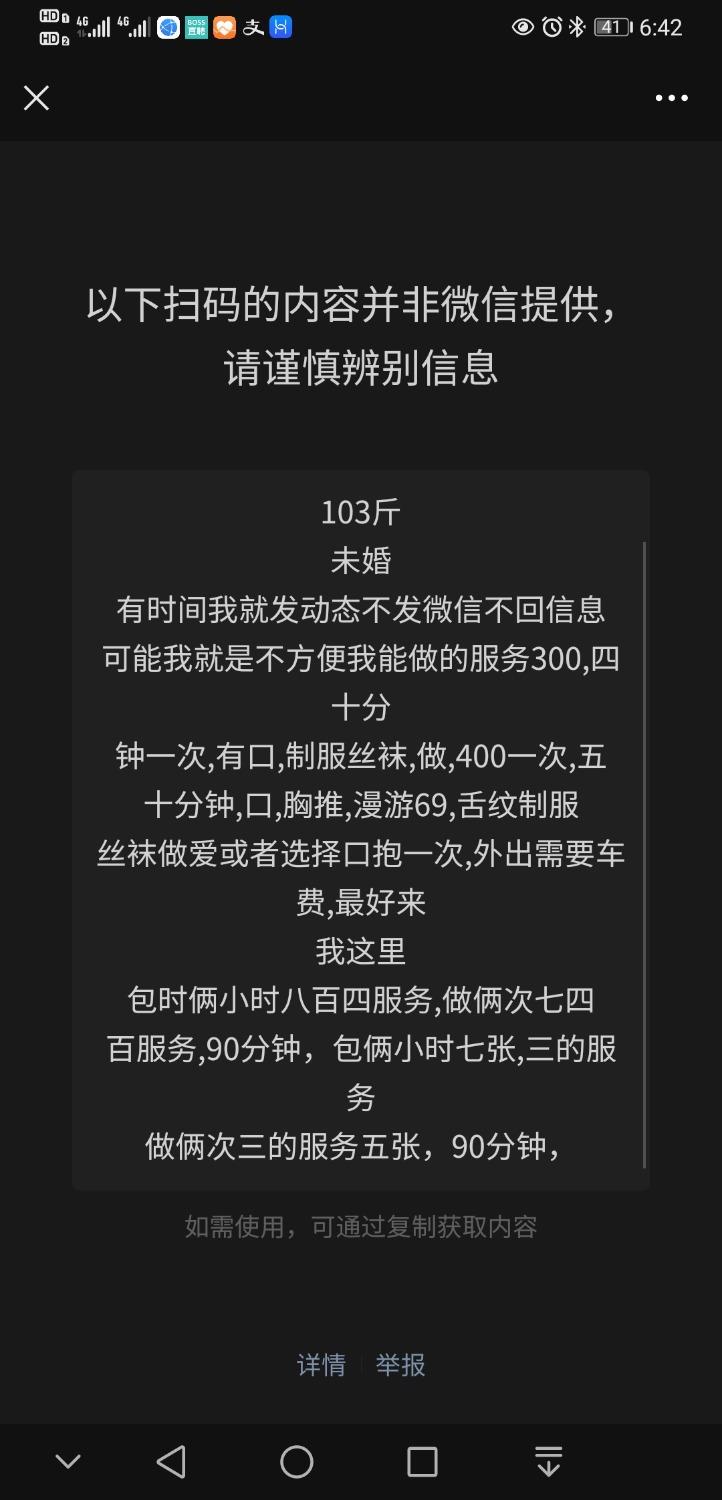Open the recent apps view
The image size is (722, 1500).
pyautogui.click(x=422, y=1462)
